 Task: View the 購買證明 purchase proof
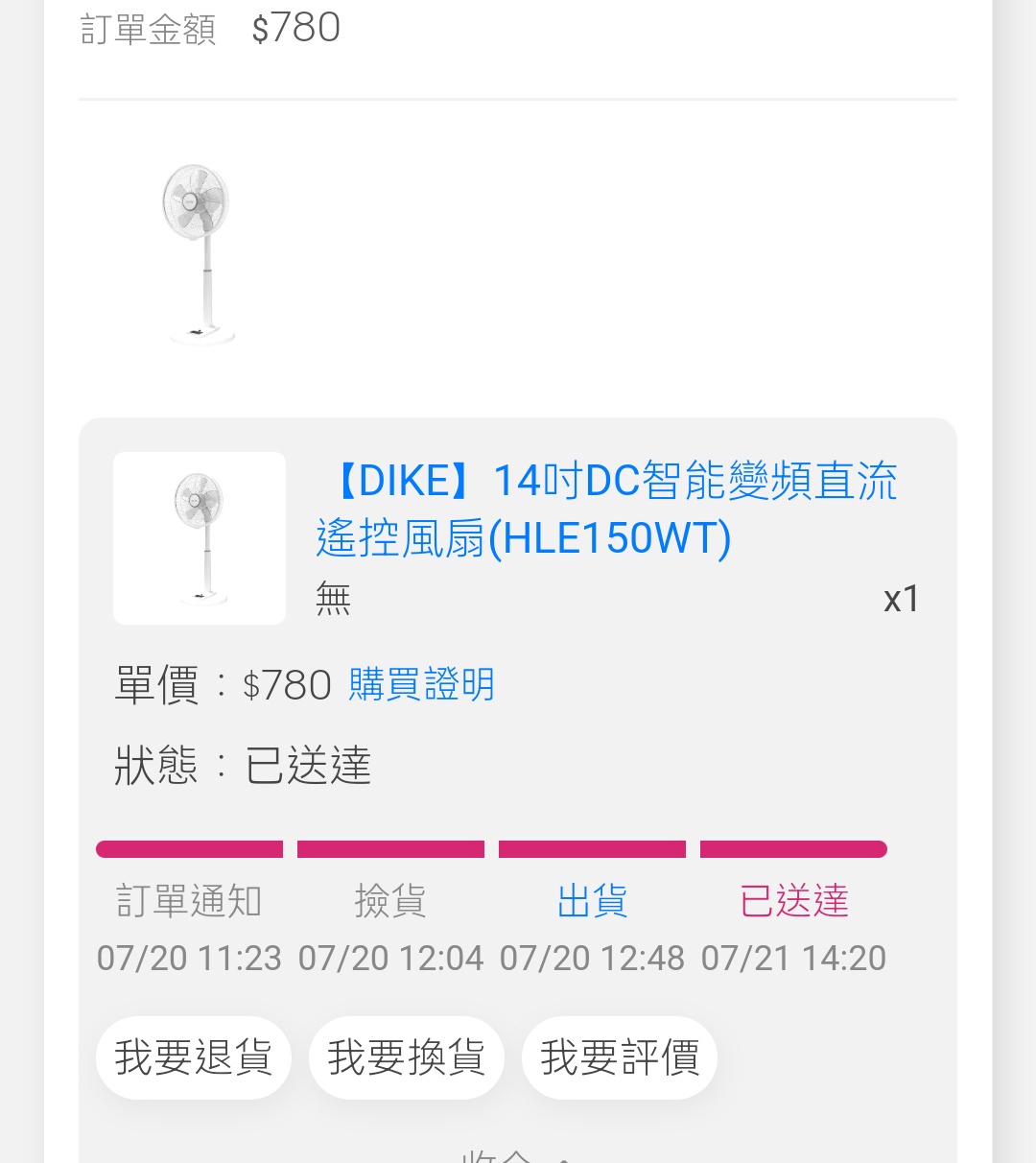coord(421,685)
